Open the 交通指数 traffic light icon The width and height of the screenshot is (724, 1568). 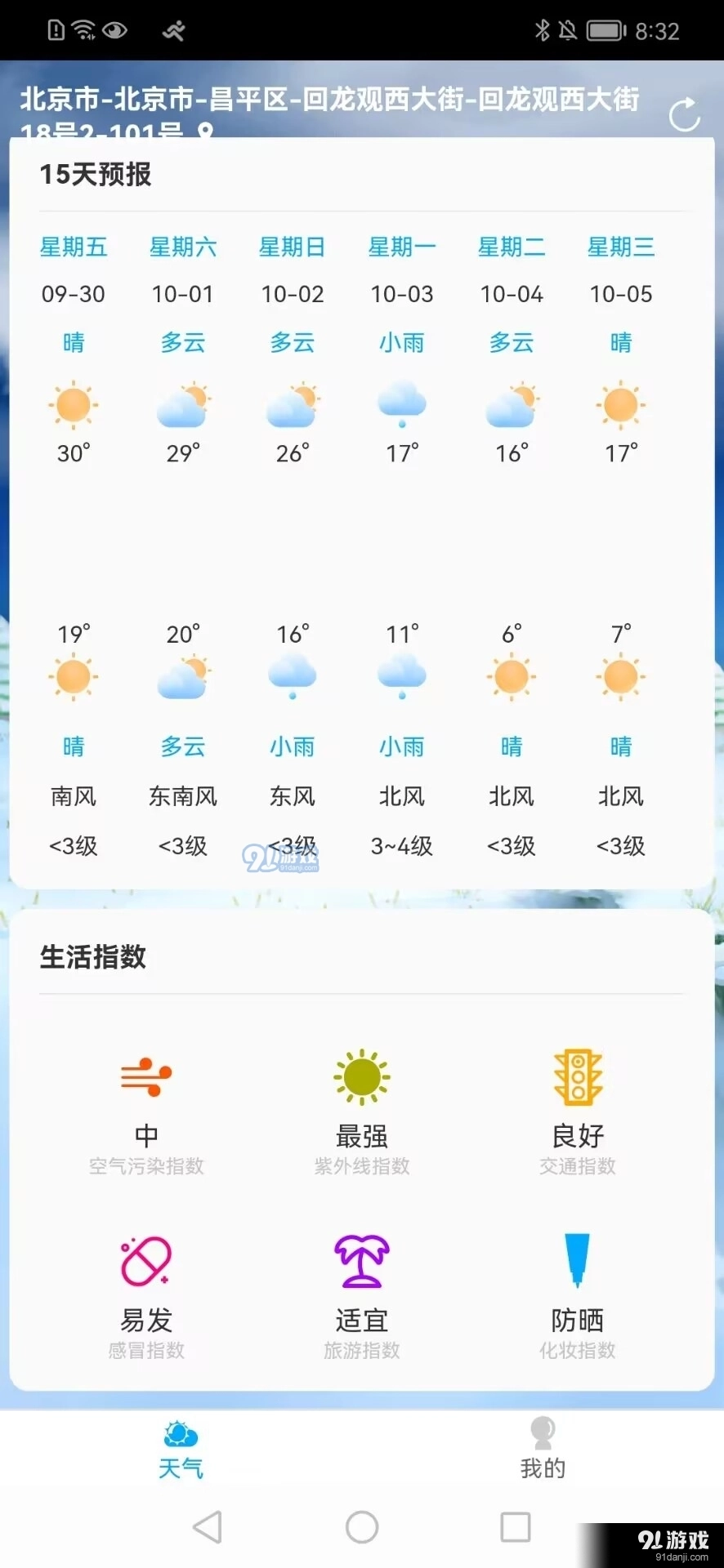coord(578,1078)
